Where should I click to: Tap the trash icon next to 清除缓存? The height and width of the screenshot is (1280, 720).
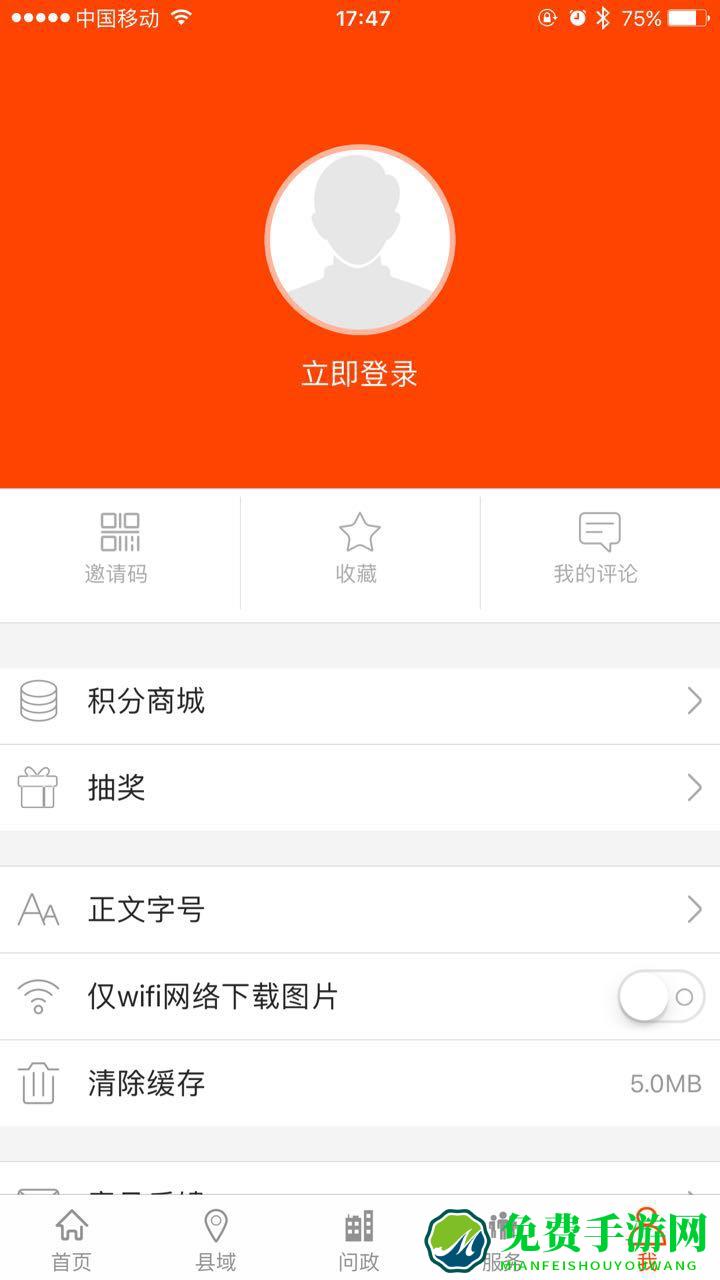pyautogui.click(x=38, y=1082)
